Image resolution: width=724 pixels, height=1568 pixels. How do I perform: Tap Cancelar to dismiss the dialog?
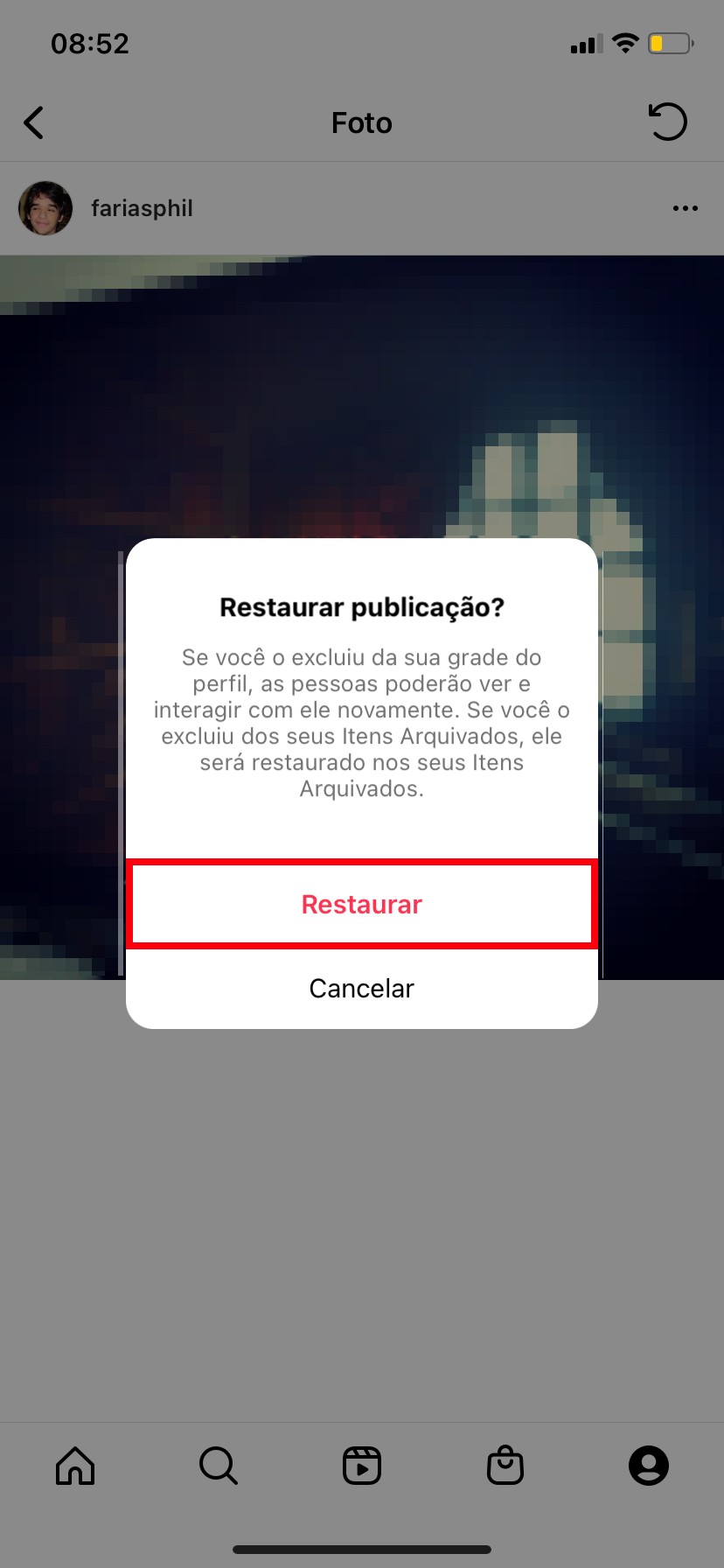(x=361, y=988)
